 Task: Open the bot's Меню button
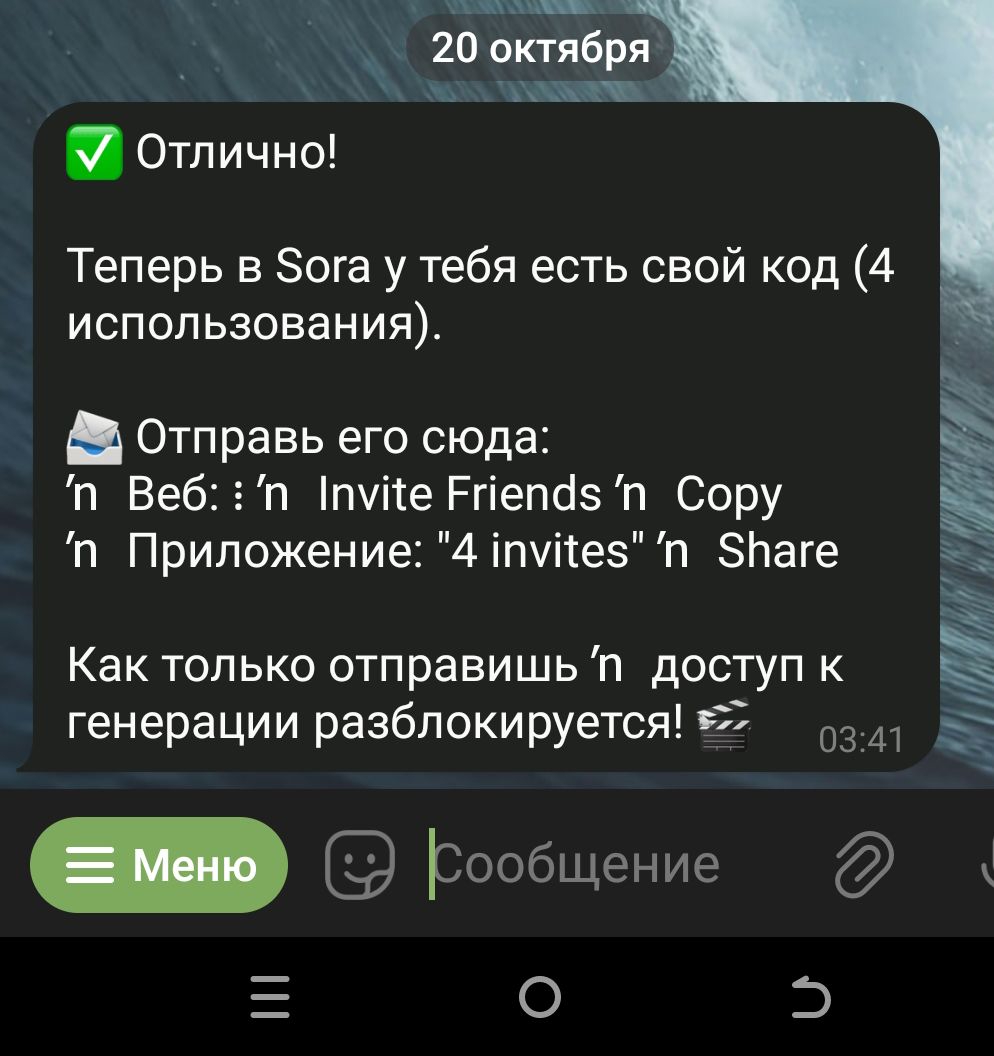pos(159,865)
